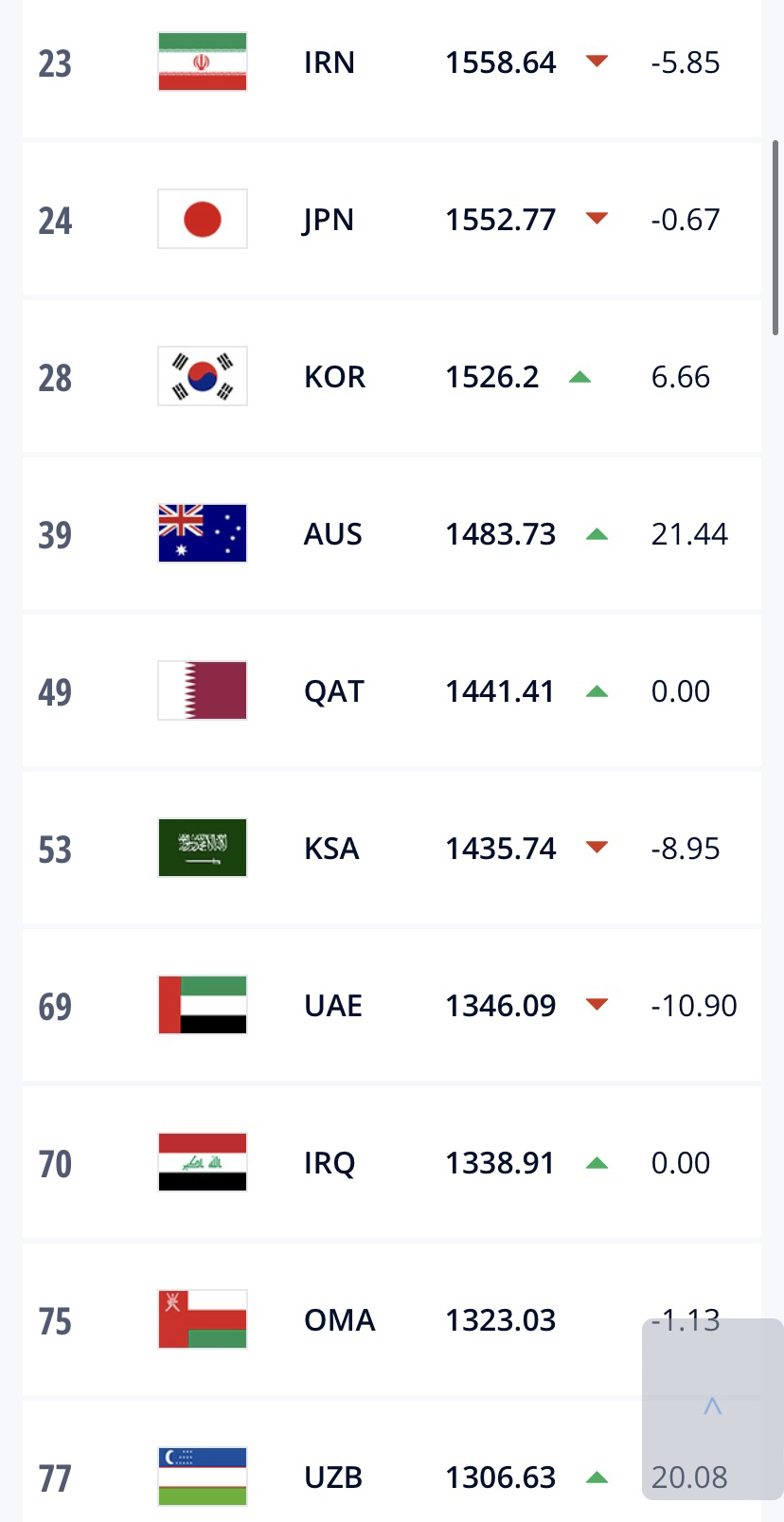
Task: Open the JPN ranking row
Action: [x=392, y=220]
